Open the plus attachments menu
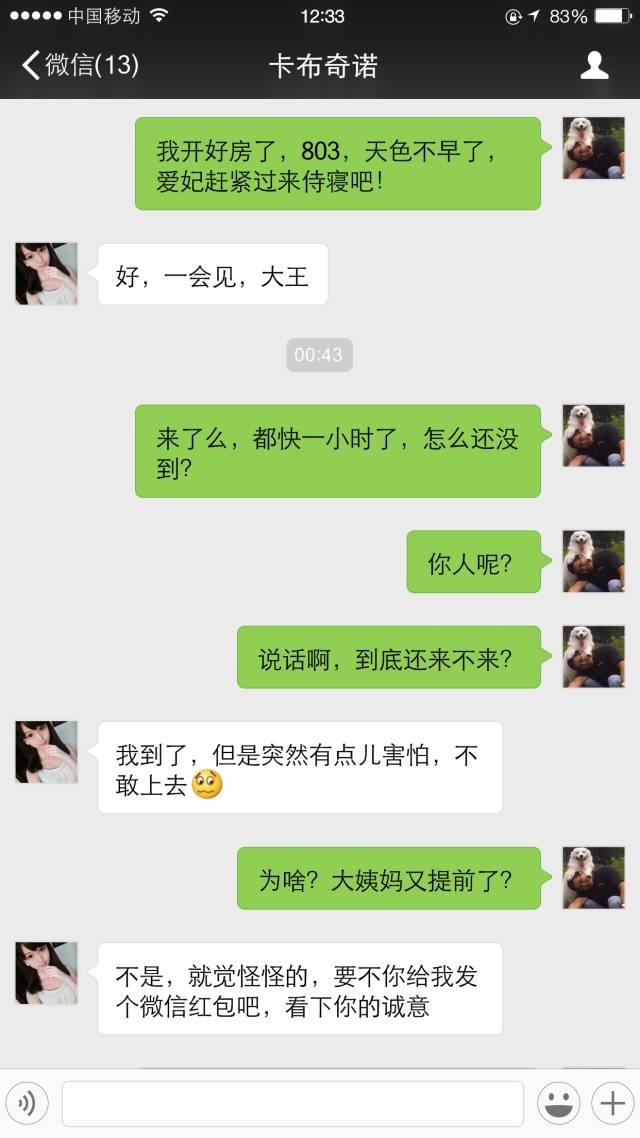Screen dimensions: 640x1138 coord(610,1103)
